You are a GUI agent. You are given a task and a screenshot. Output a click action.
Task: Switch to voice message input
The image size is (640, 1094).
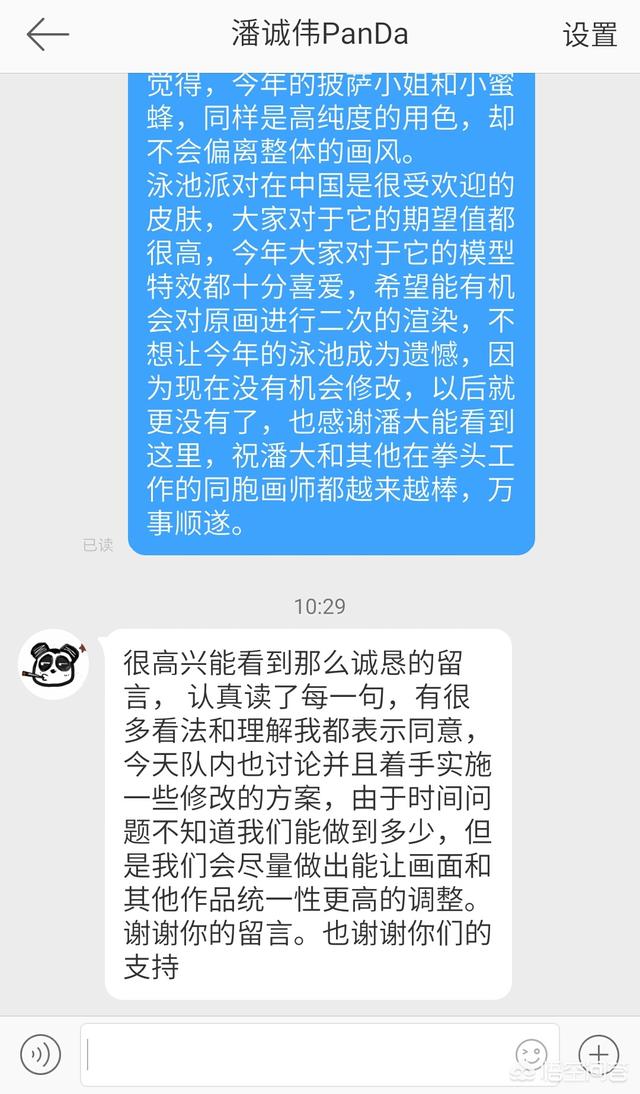(x=40, y=1054)
